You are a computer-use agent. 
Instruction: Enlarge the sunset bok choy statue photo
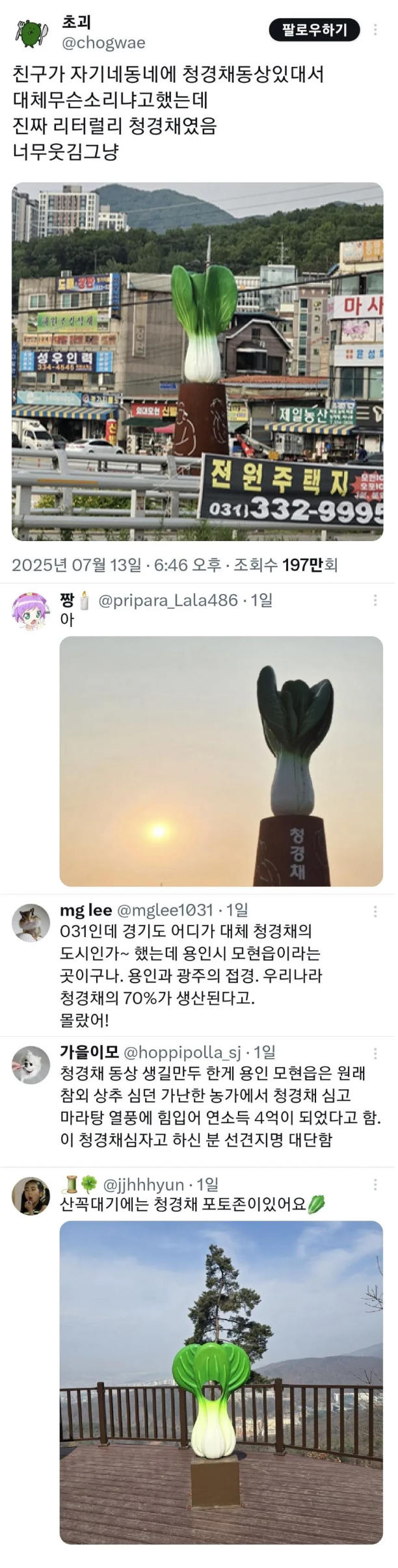click(221, 761)
